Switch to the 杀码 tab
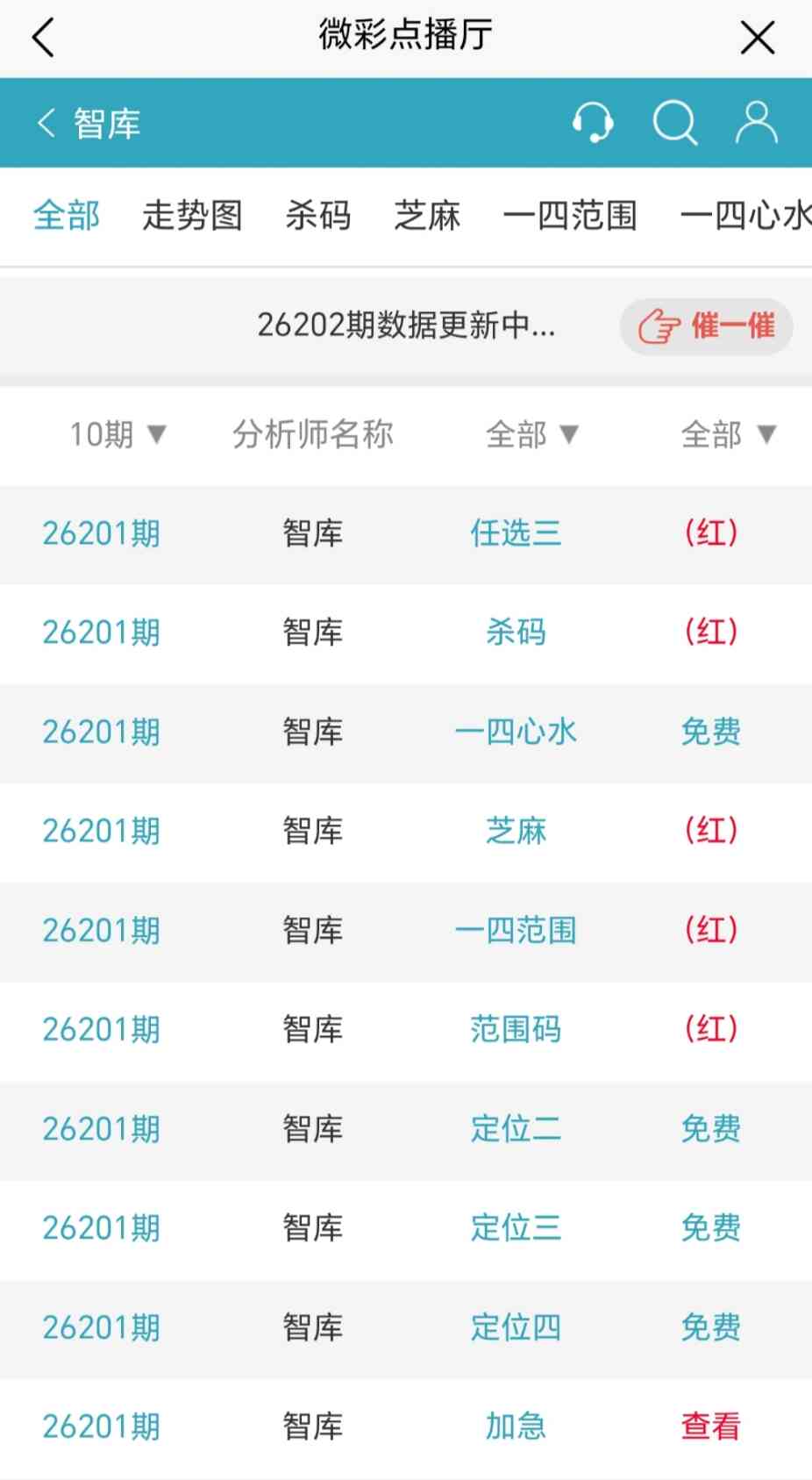812x1480 pixels. [x=318, y=215]
